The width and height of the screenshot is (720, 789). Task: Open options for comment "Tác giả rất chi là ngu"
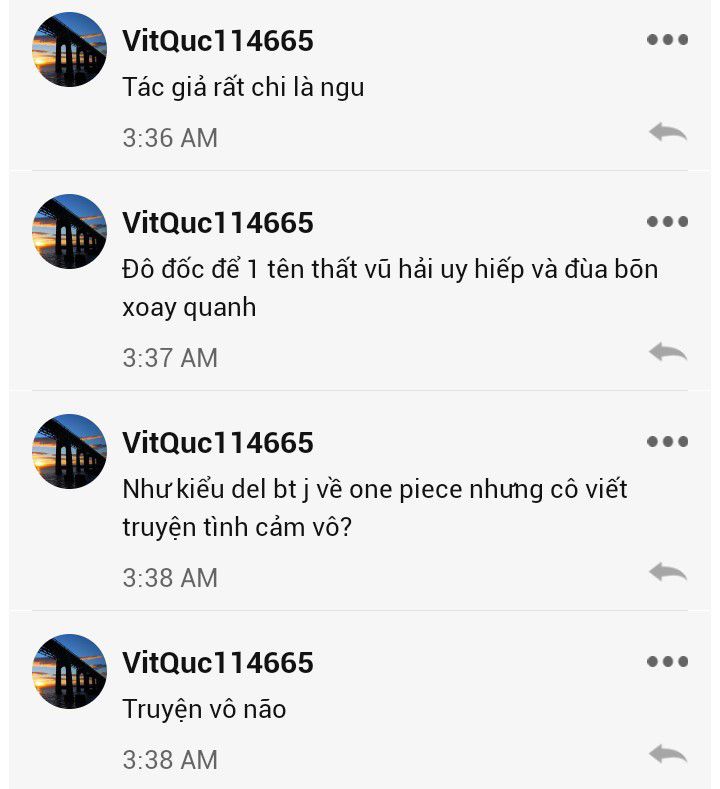pos(667,40)
